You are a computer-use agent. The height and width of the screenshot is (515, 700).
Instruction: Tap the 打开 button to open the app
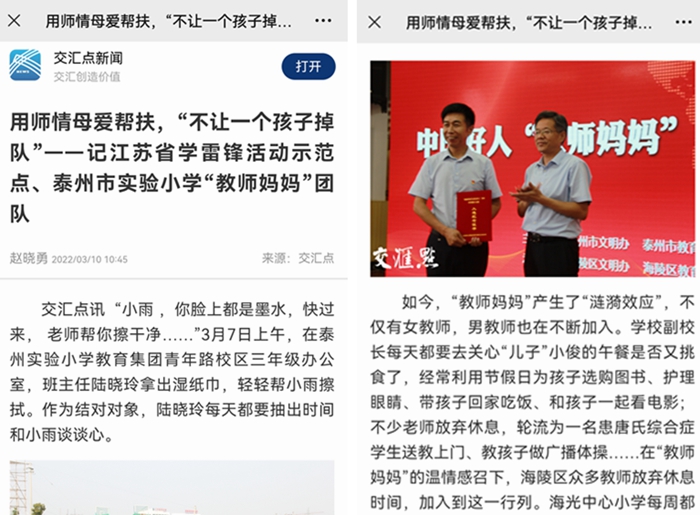[308, 66]
